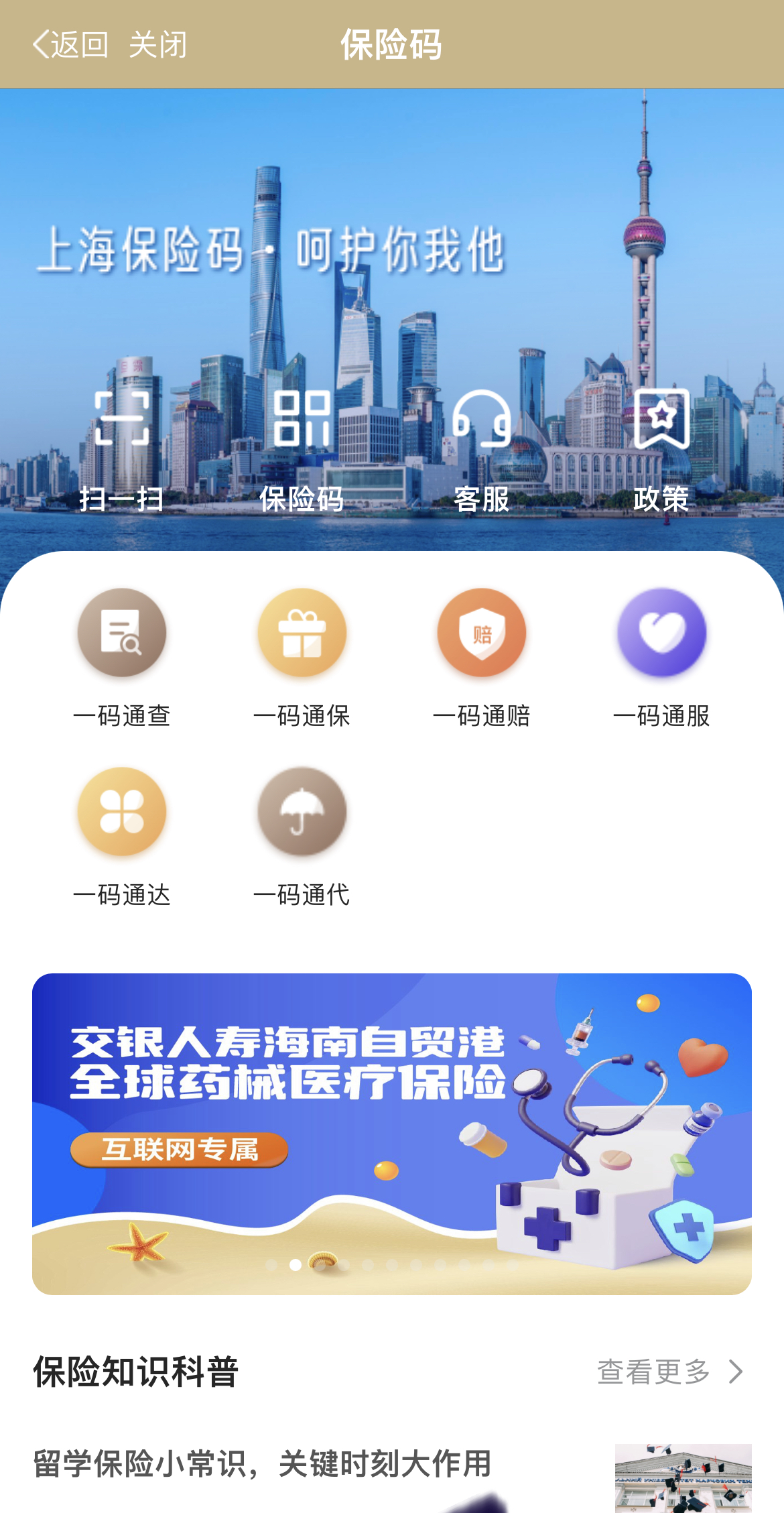Open 交银人寿海南自贸港 insurance banner
The width and height of the screenshot is (784, 1513).
(391, 1133)
